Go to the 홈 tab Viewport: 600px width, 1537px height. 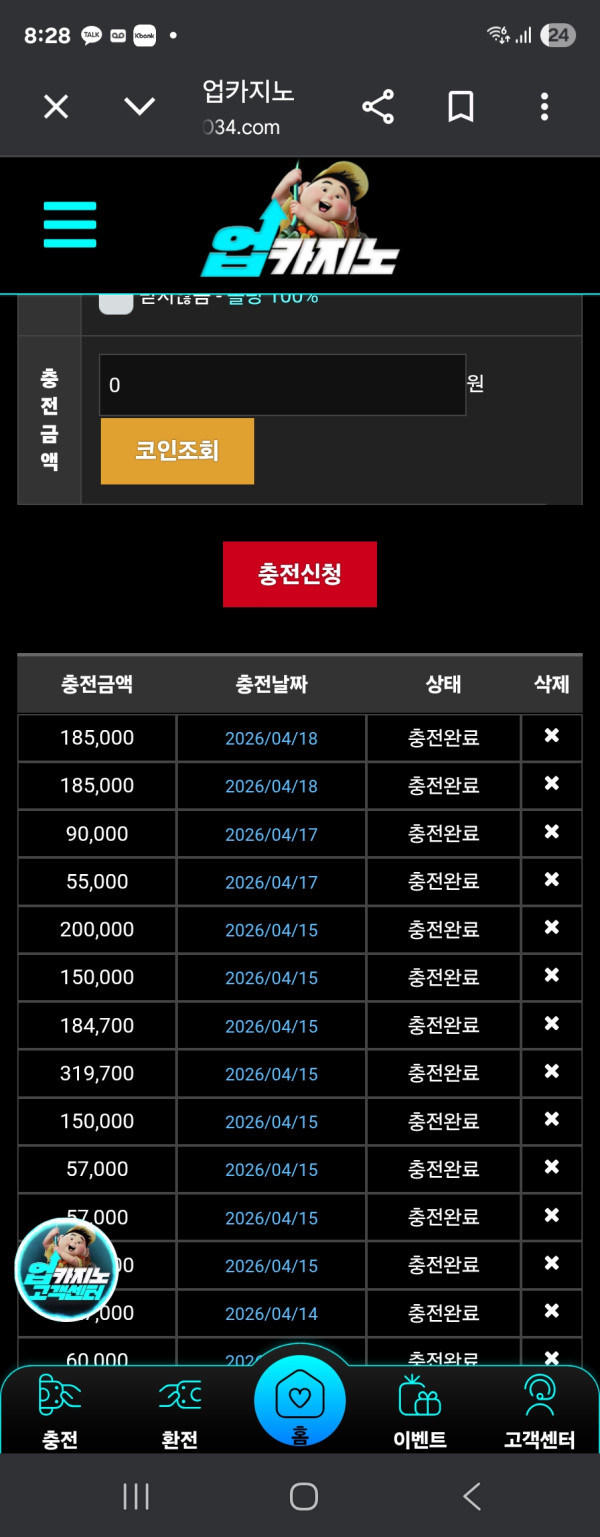click(x=300, y=1405)
